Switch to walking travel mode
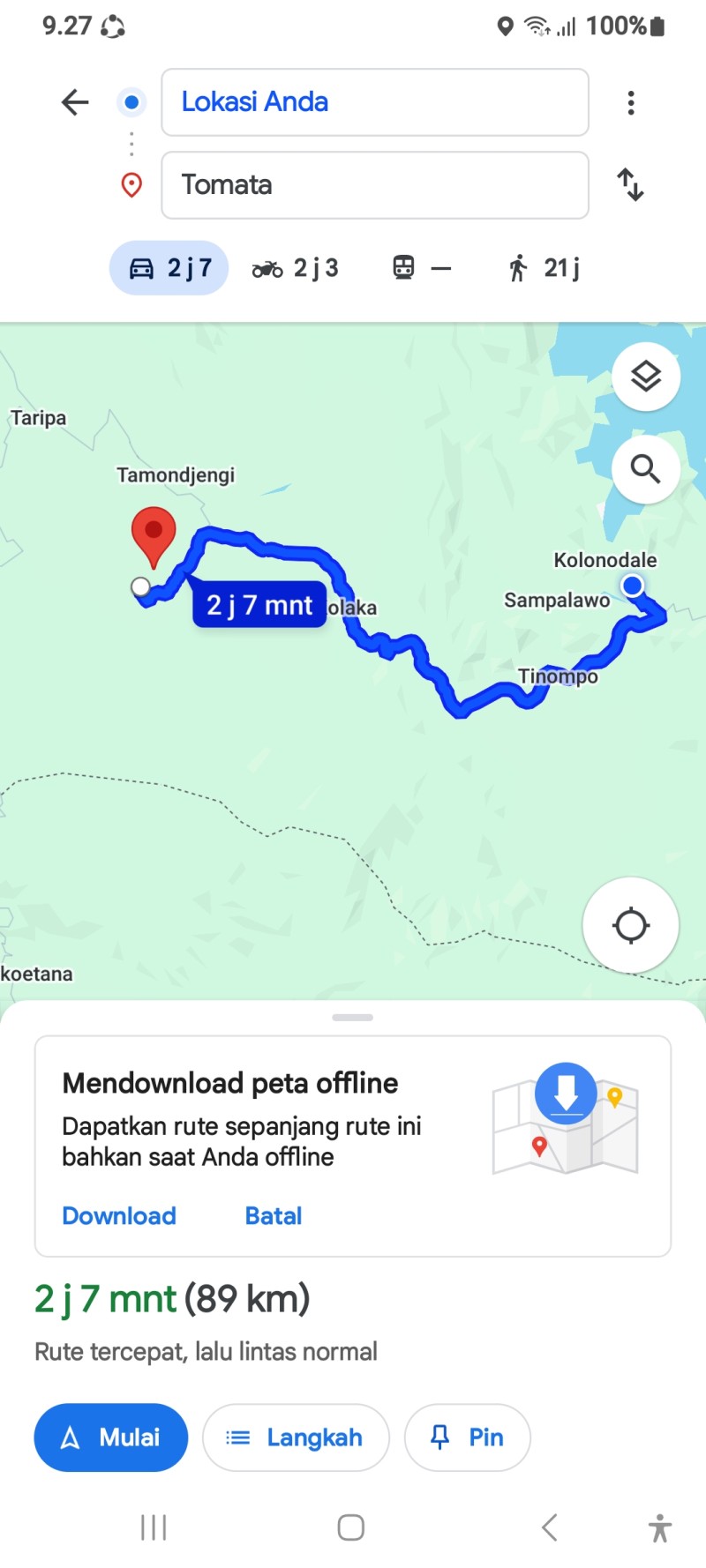The image size is (706, 1568). click(544, 268)
